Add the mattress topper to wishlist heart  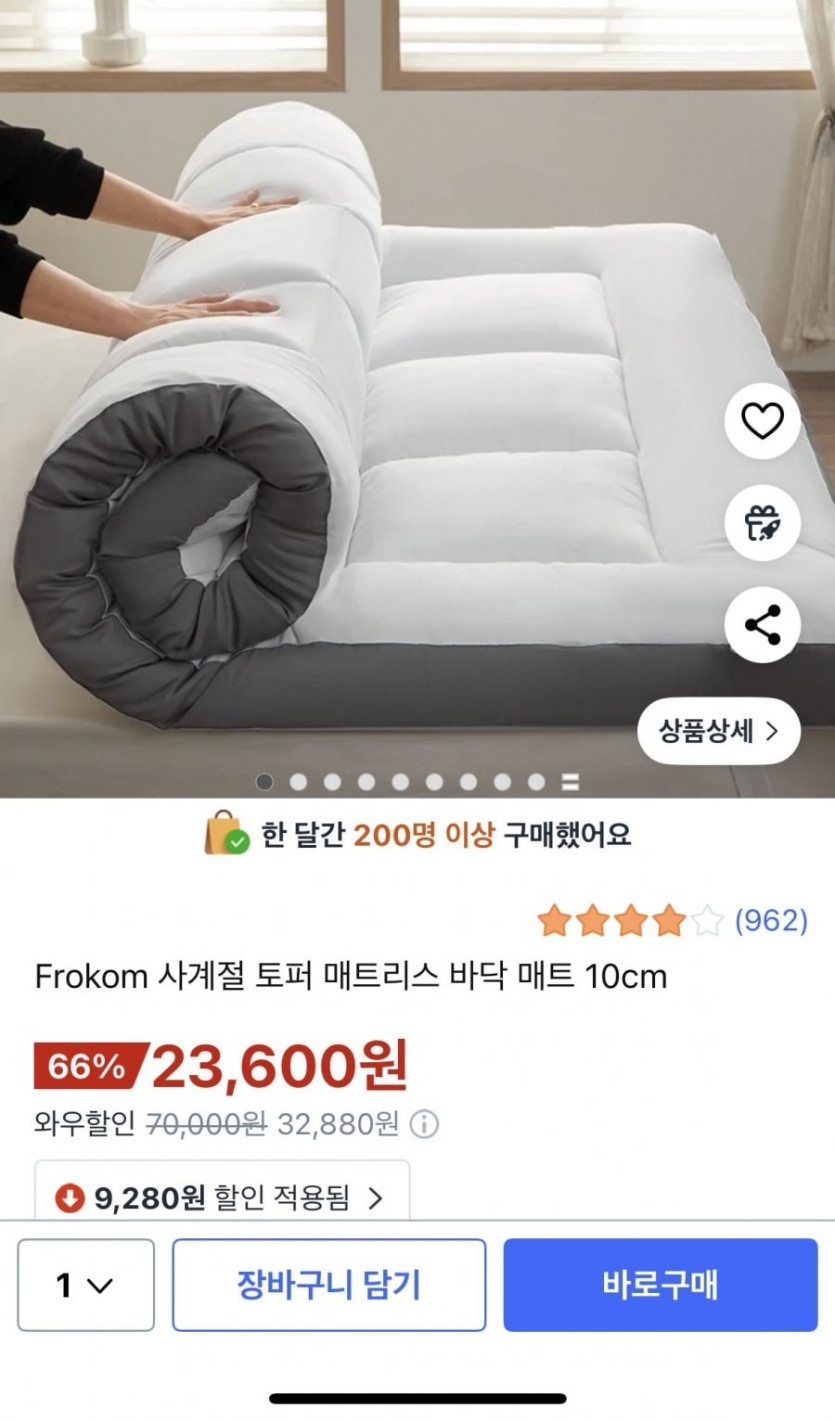pyautogui.click(x=761, y=421)
